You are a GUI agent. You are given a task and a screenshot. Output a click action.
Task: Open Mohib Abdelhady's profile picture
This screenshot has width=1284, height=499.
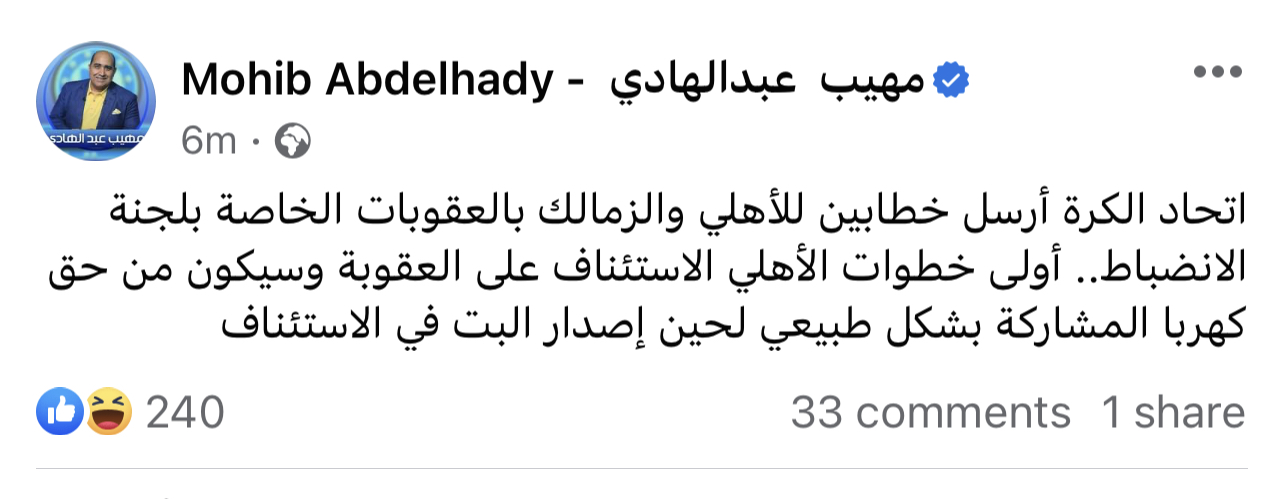tap(96, 101)
